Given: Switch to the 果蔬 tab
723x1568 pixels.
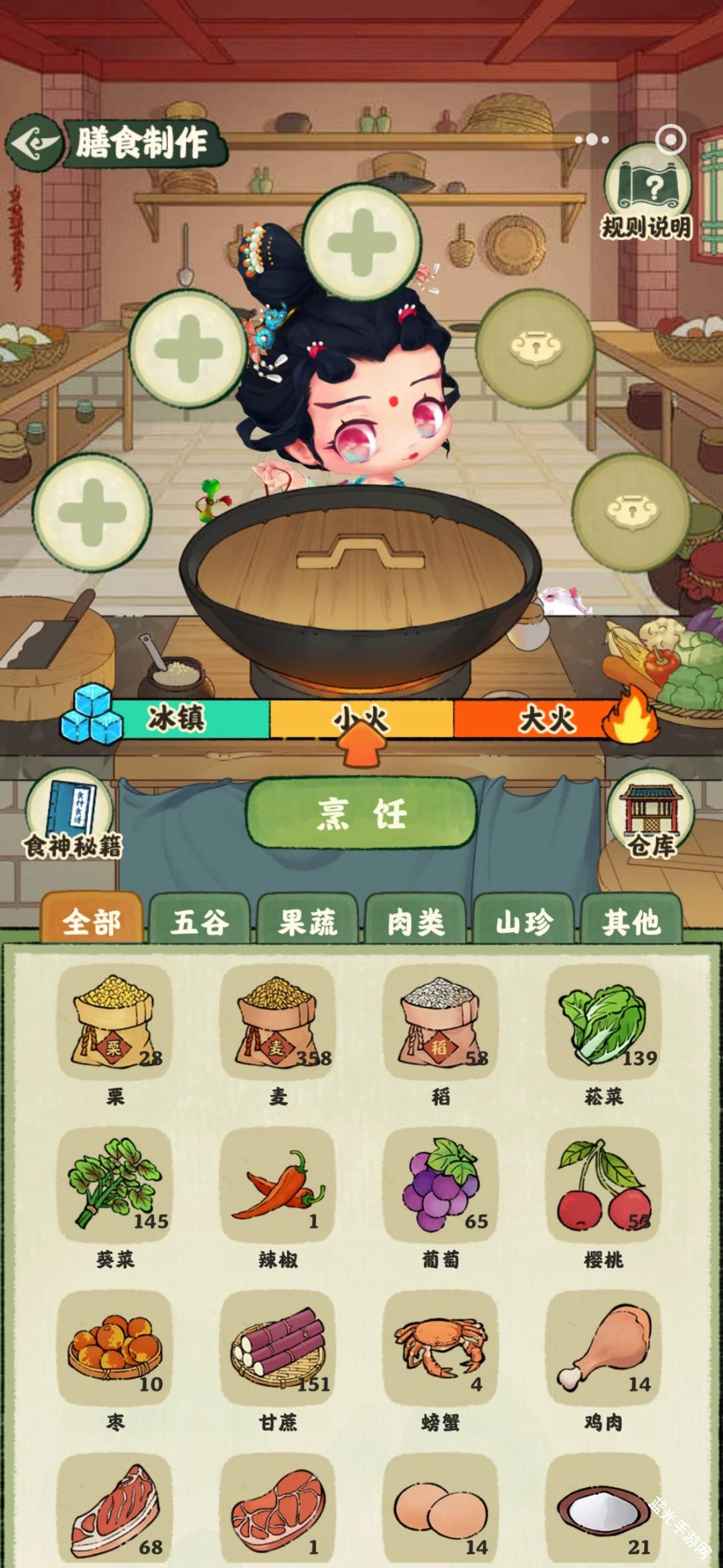Looking at the screenshot, I should click(308, 922).
